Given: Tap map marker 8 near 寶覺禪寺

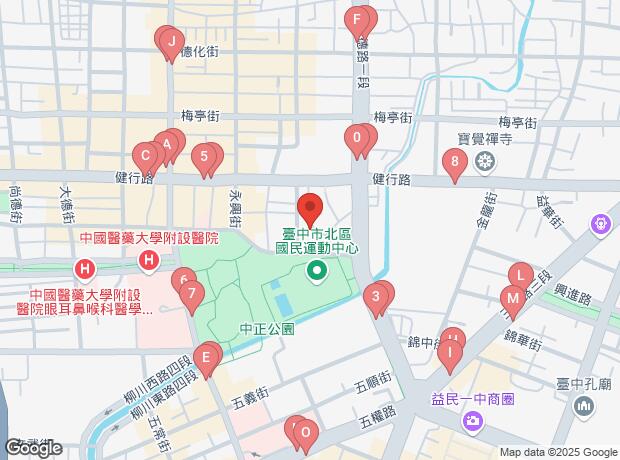Looking at the screenshot, I should [x=455, y=161].
